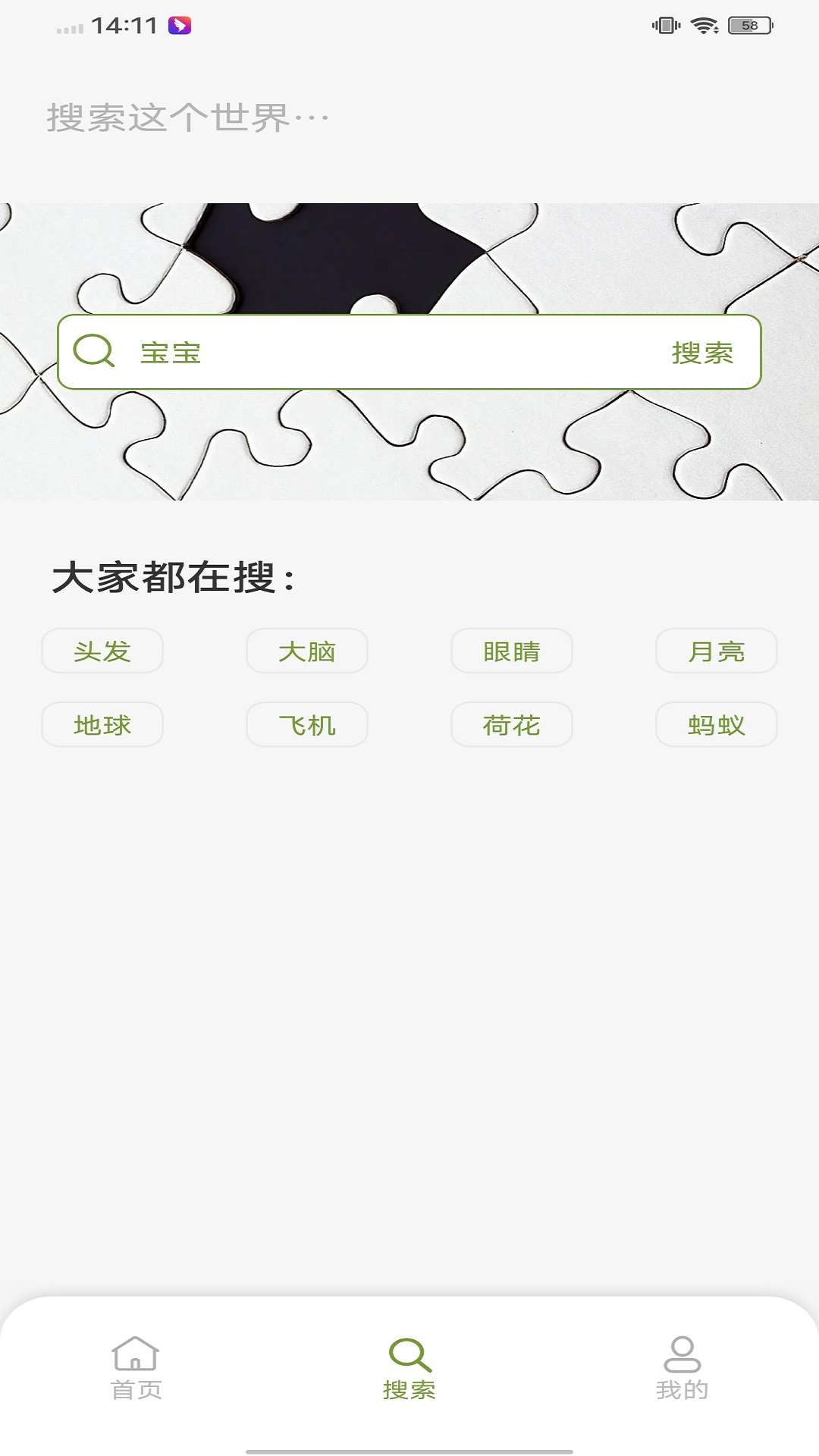Open the 搜索 bottom tab
The height and width of the screenshot is (1456, 819).
click(x=409, y=1368)
